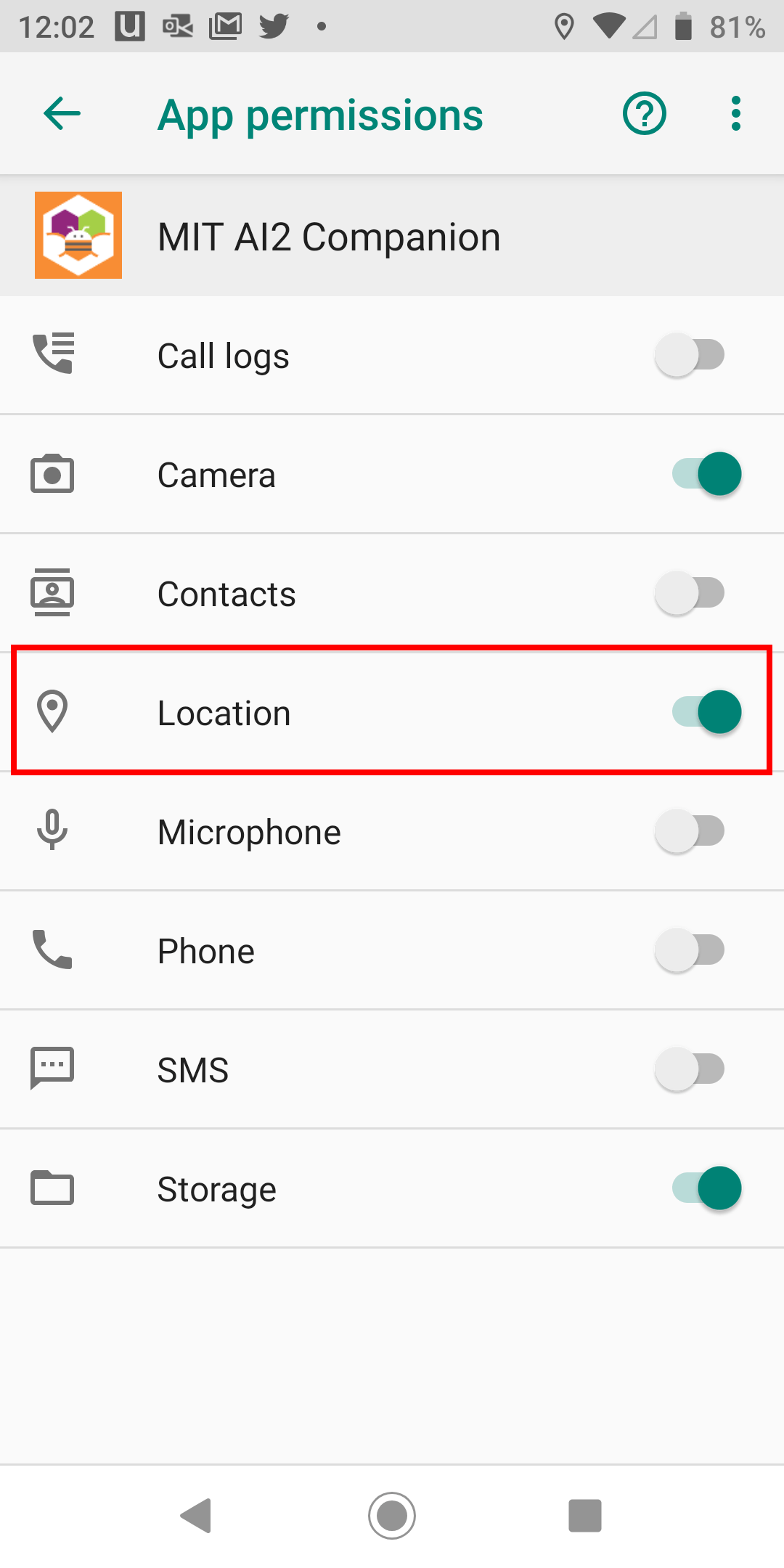This screenshot has height=1568, width=784.
Task: Enable the Phone permission
Action: pyautogui.click(x=690, y=950)
